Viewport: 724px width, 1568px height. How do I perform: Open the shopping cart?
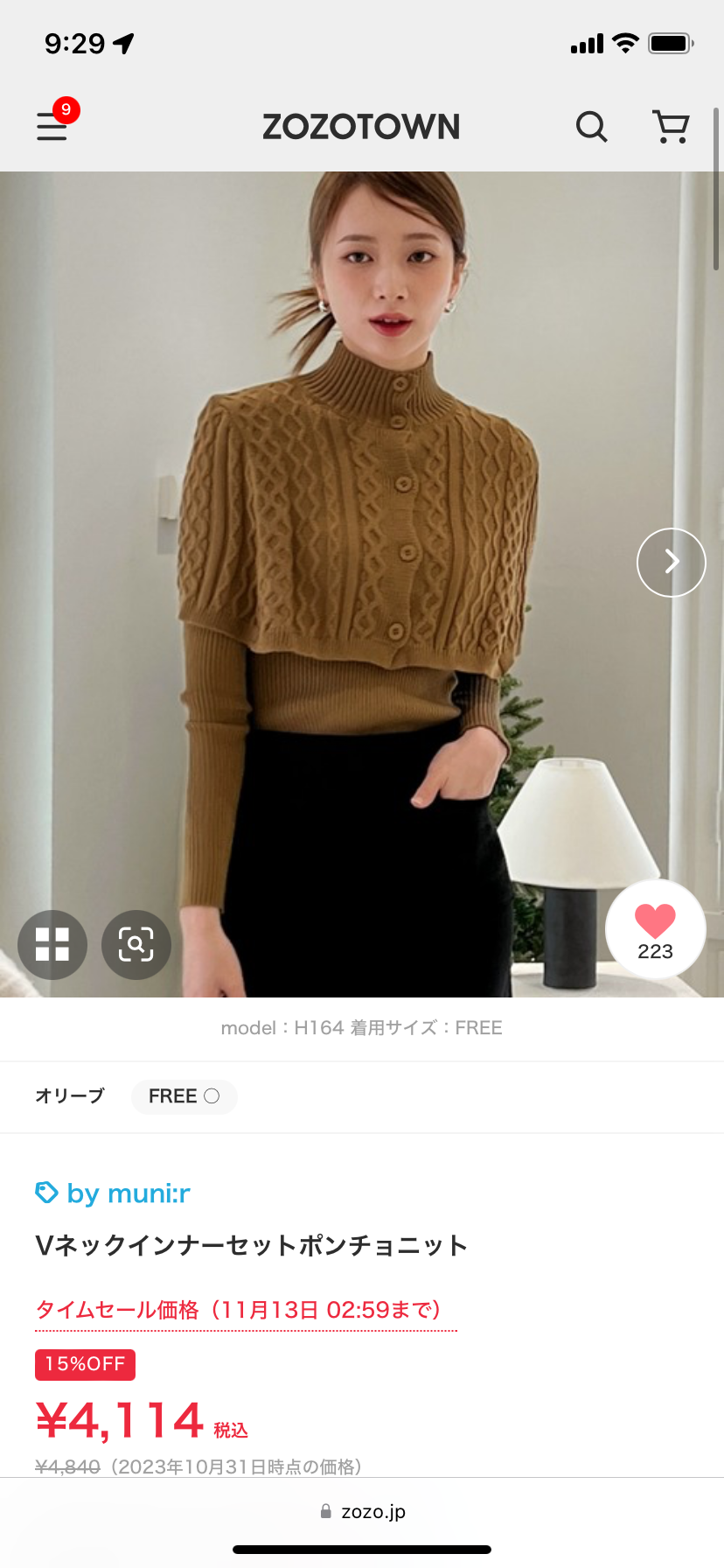click(x=670, y=126)
